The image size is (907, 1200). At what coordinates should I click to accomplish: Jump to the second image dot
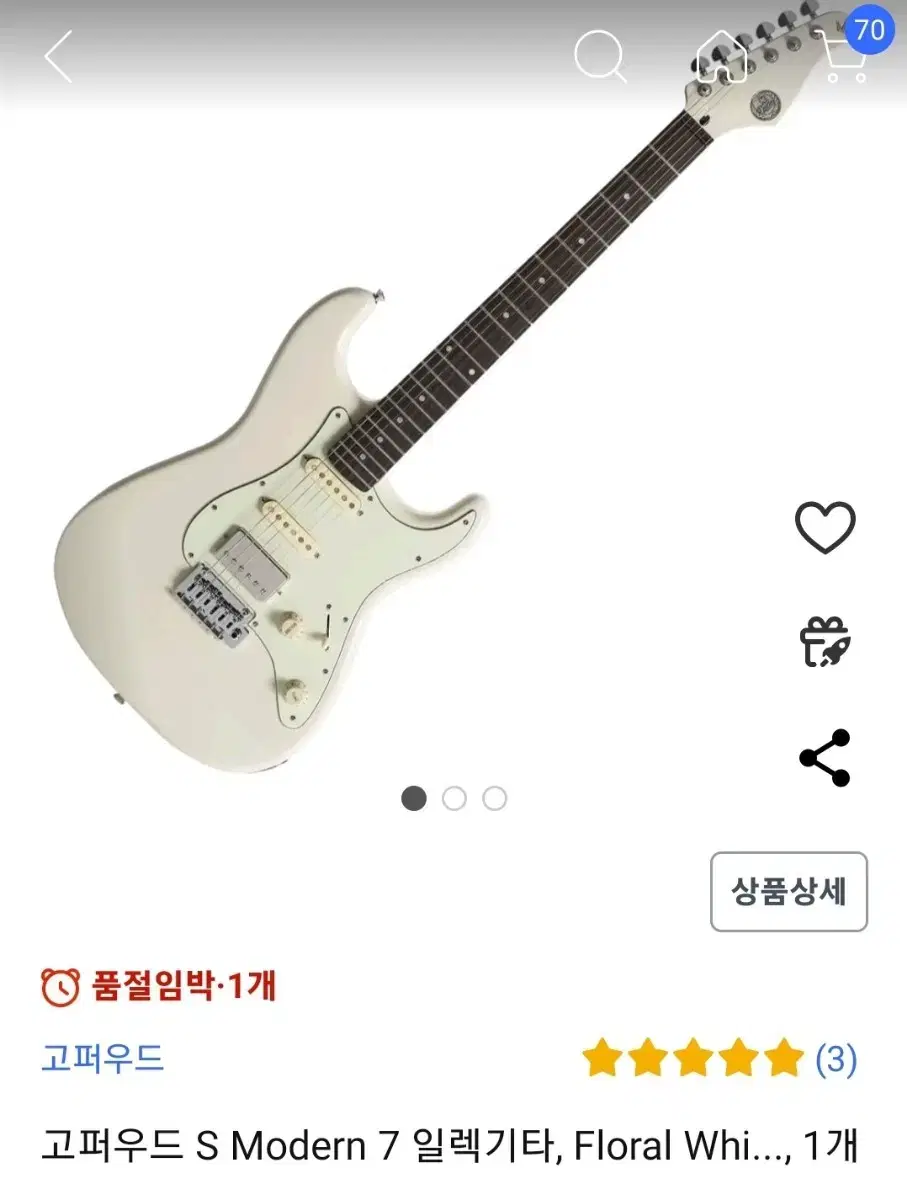454,798
